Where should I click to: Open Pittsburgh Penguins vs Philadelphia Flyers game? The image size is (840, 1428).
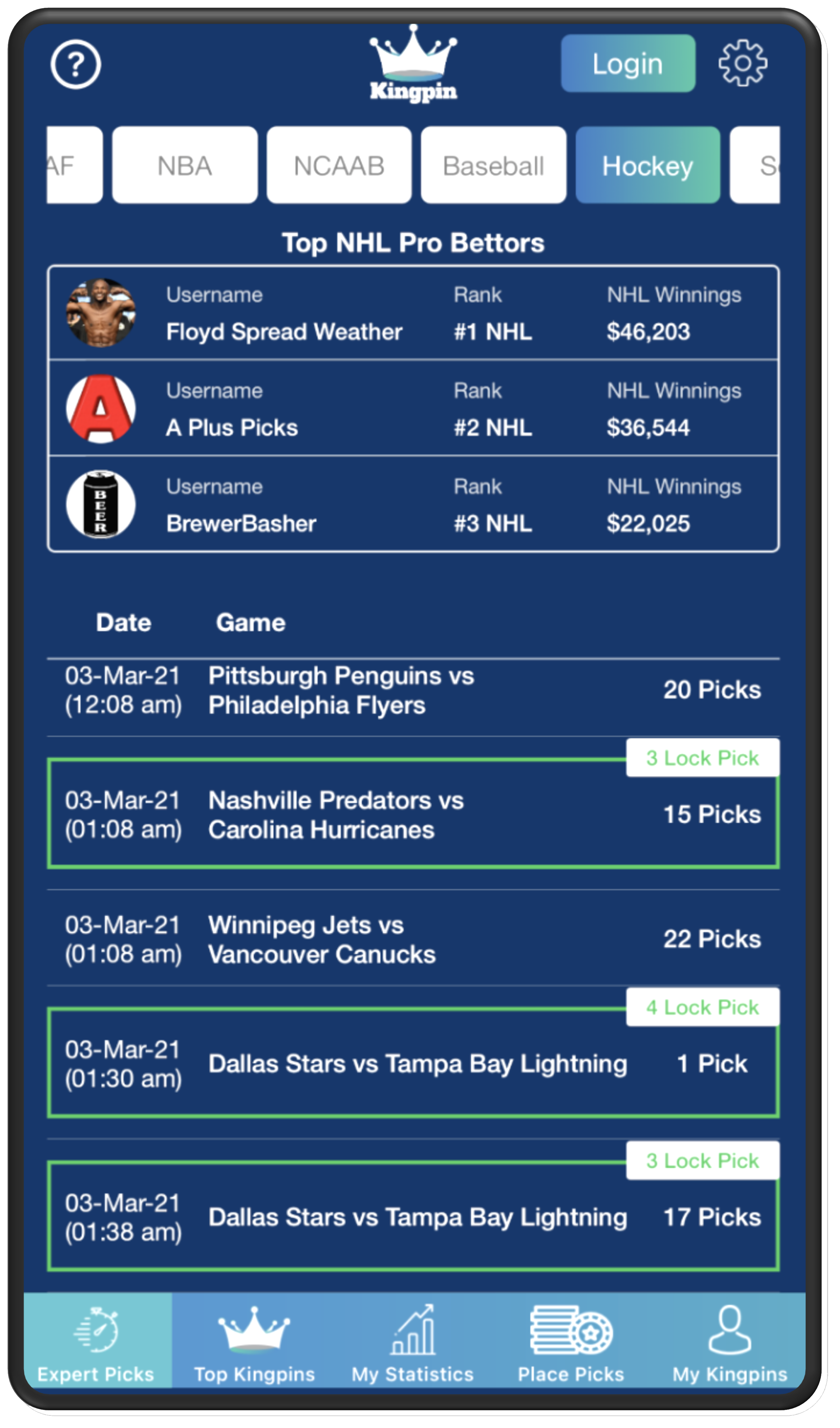tap(413, 690)
